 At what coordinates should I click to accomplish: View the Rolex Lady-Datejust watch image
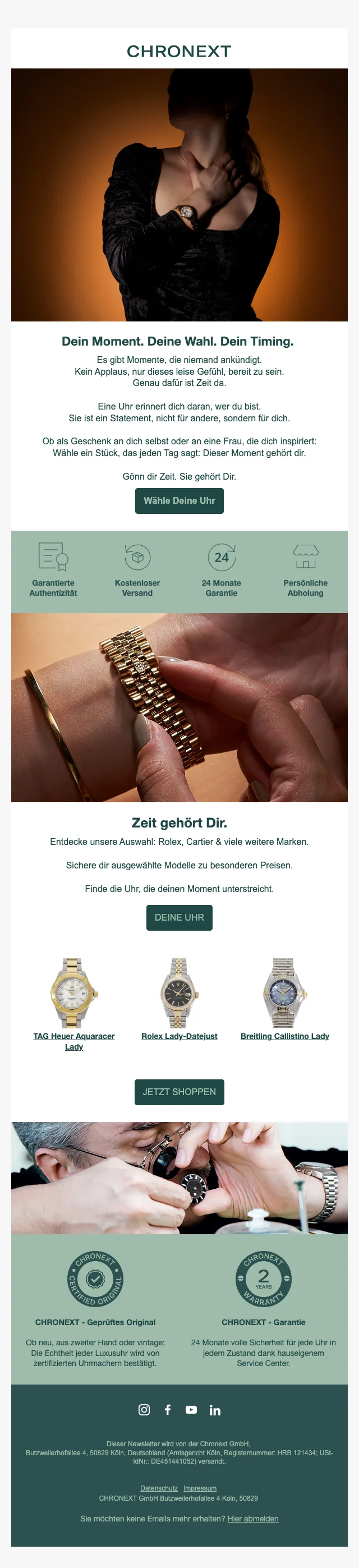click(x=179, y=993)
